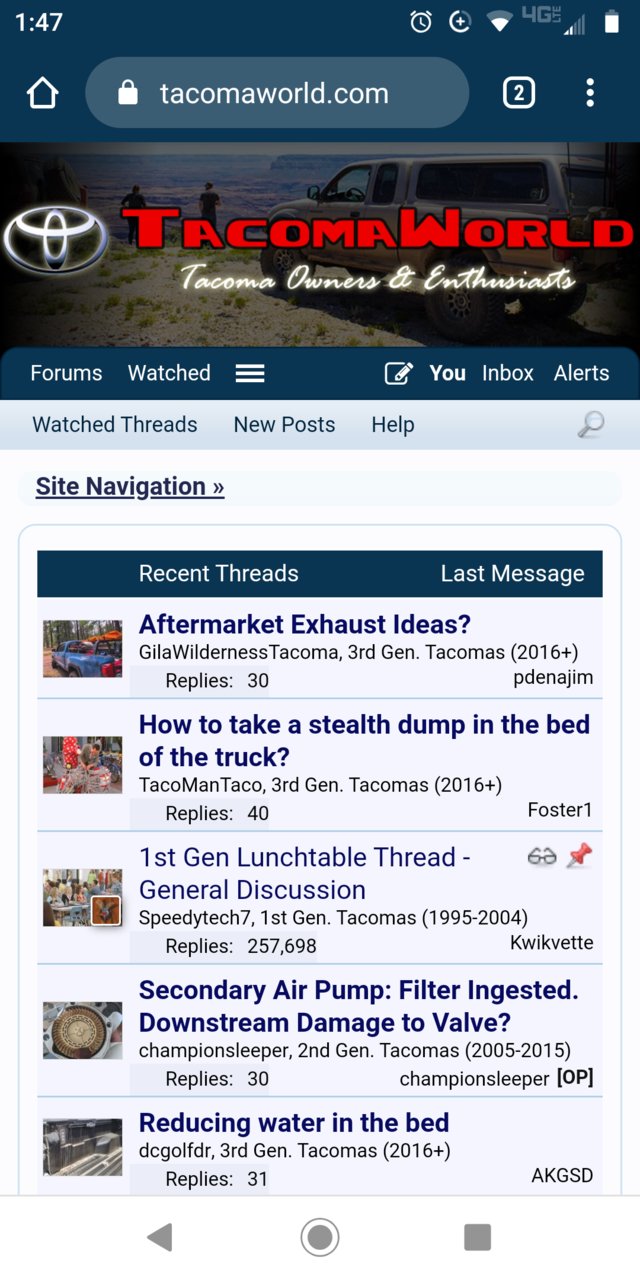View Alerts
Image resolution: width=640 pixels, height=1280 pixels.
[x=581, y=373]
